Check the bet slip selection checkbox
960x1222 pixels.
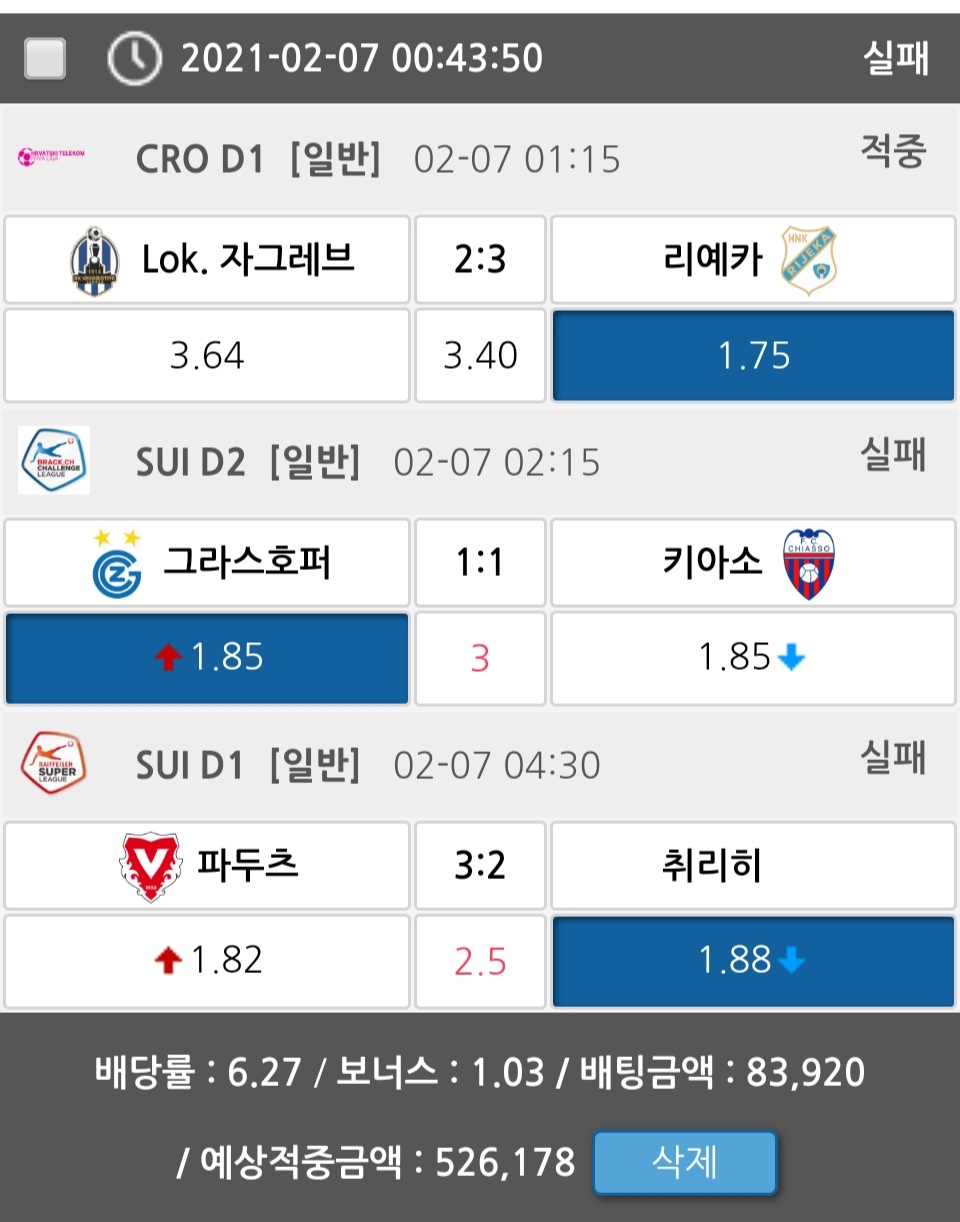[x=45, y=58]
